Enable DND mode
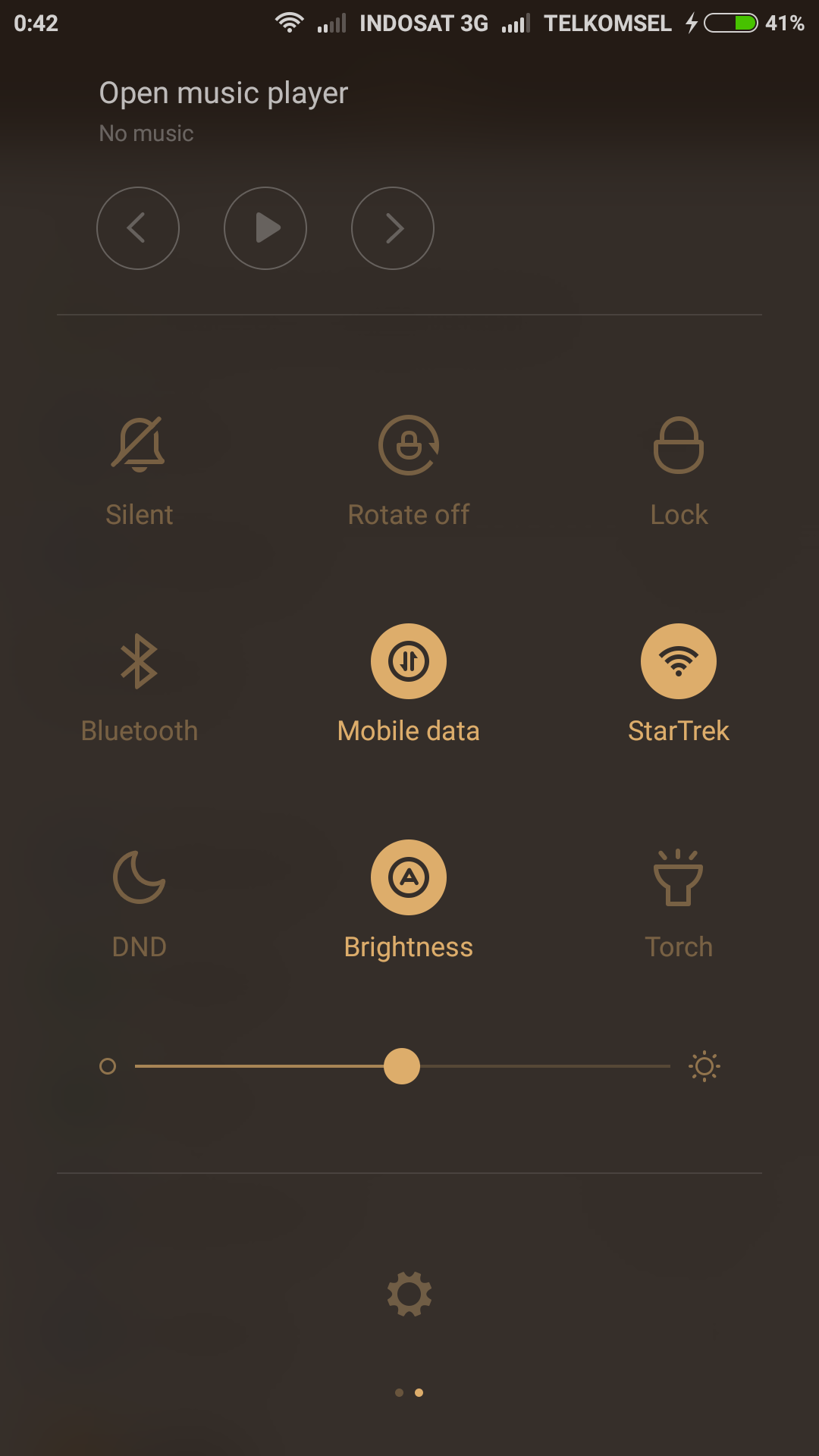This screenshot has width=819, height=1456. click(x=139, y=877)
